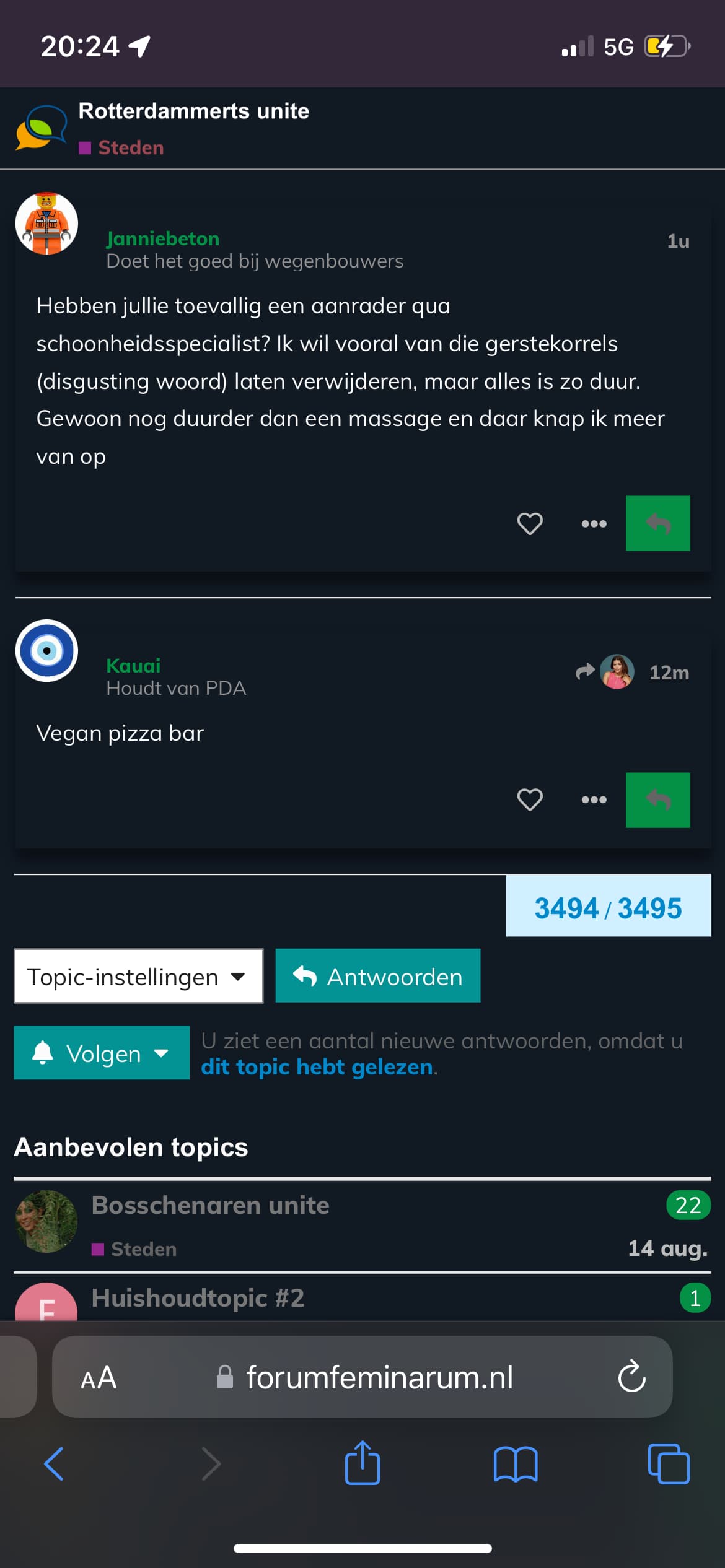This screenshot has height=1568, width=725.
Task: Open recommended topic Huishoudtopic #2
Action: [198, 1297]
